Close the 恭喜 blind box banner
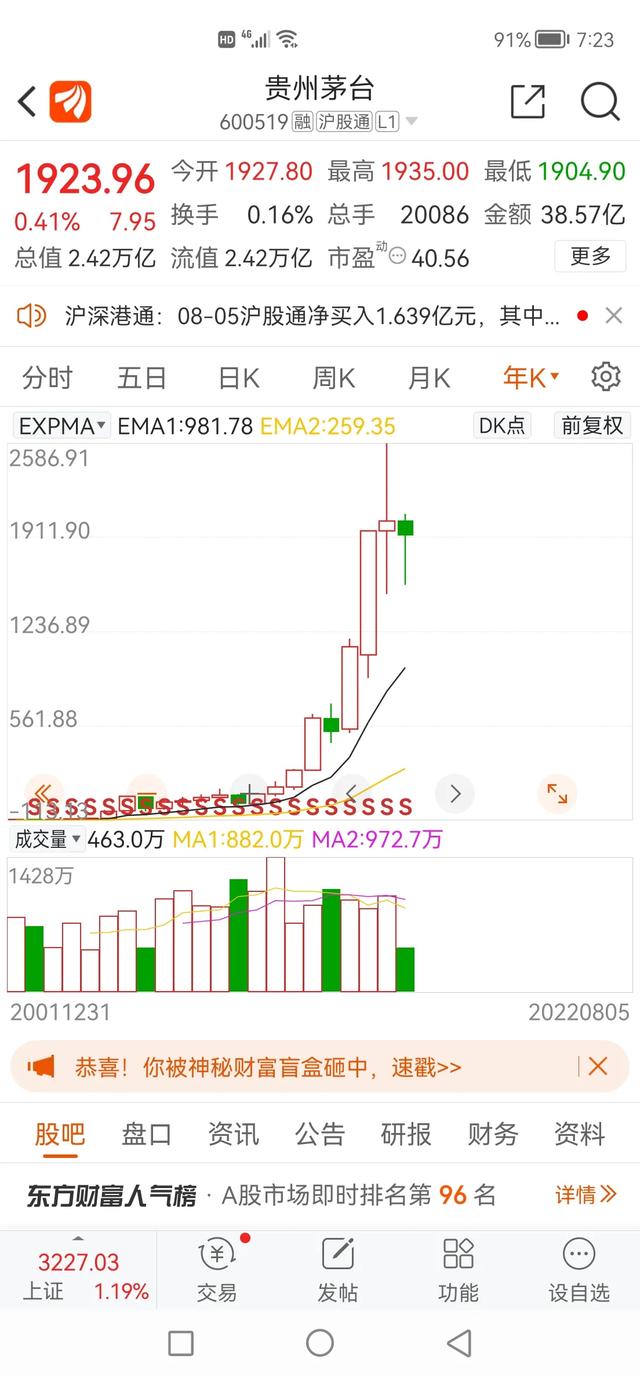This screenshot has width=640, height=1377. 597,1066
